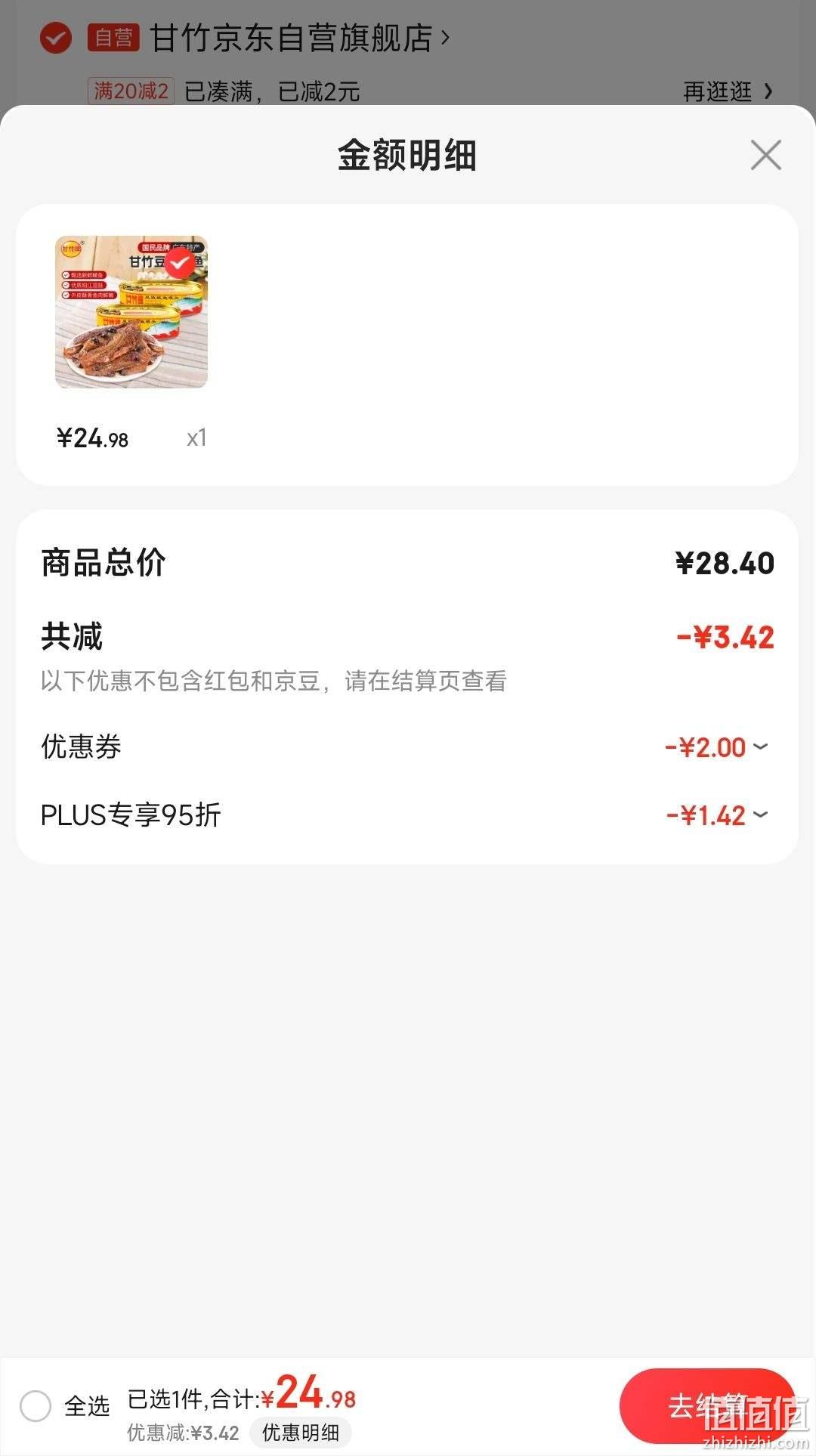Go to checkout with 去结算
Screen dimensions: 816x1456
coord(706,1406)
